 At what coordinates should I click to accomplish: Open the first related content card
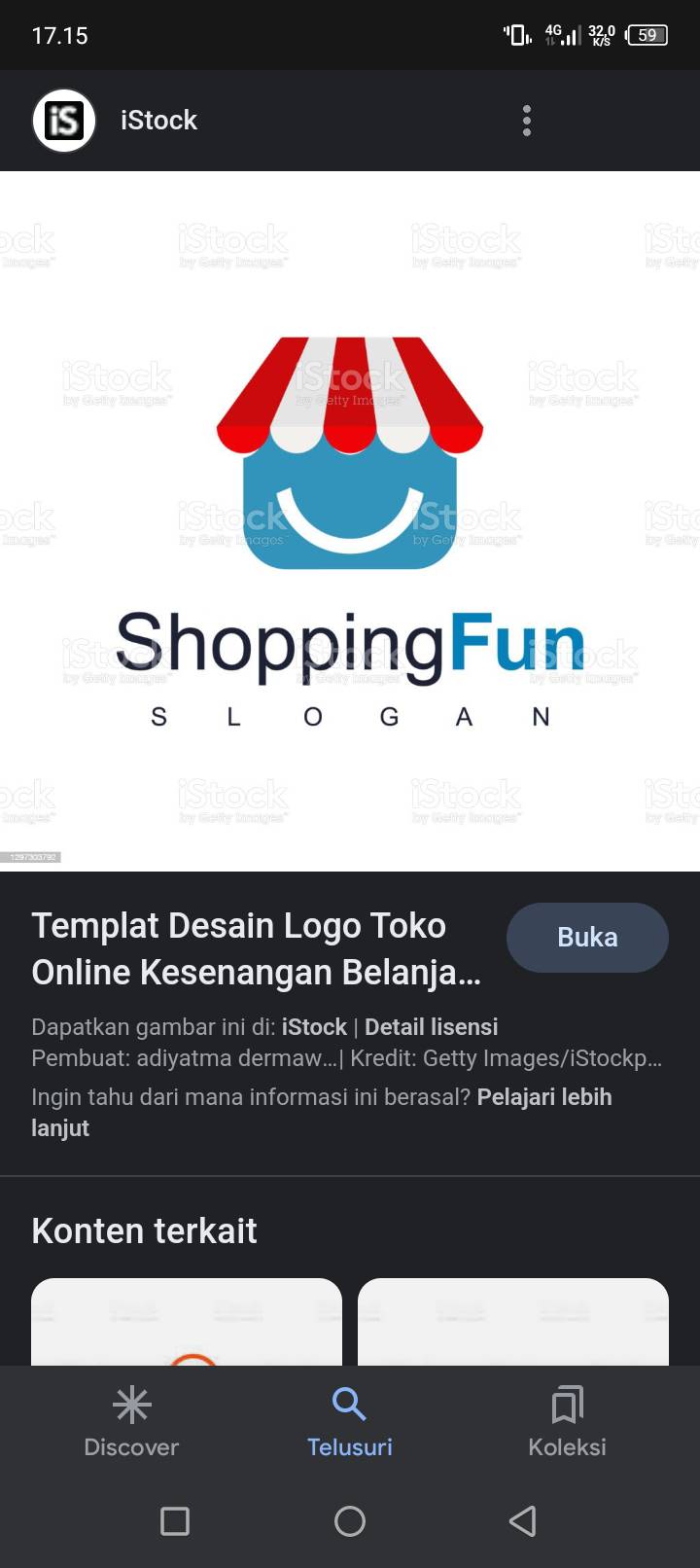point(187,1322)
